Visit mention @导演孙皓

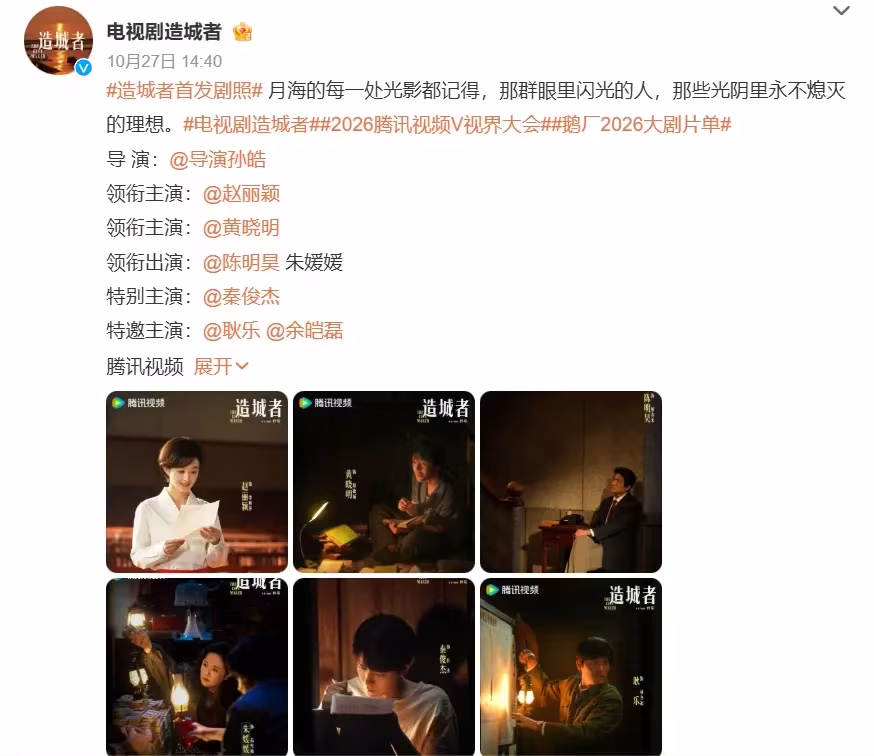coord(218,159)
